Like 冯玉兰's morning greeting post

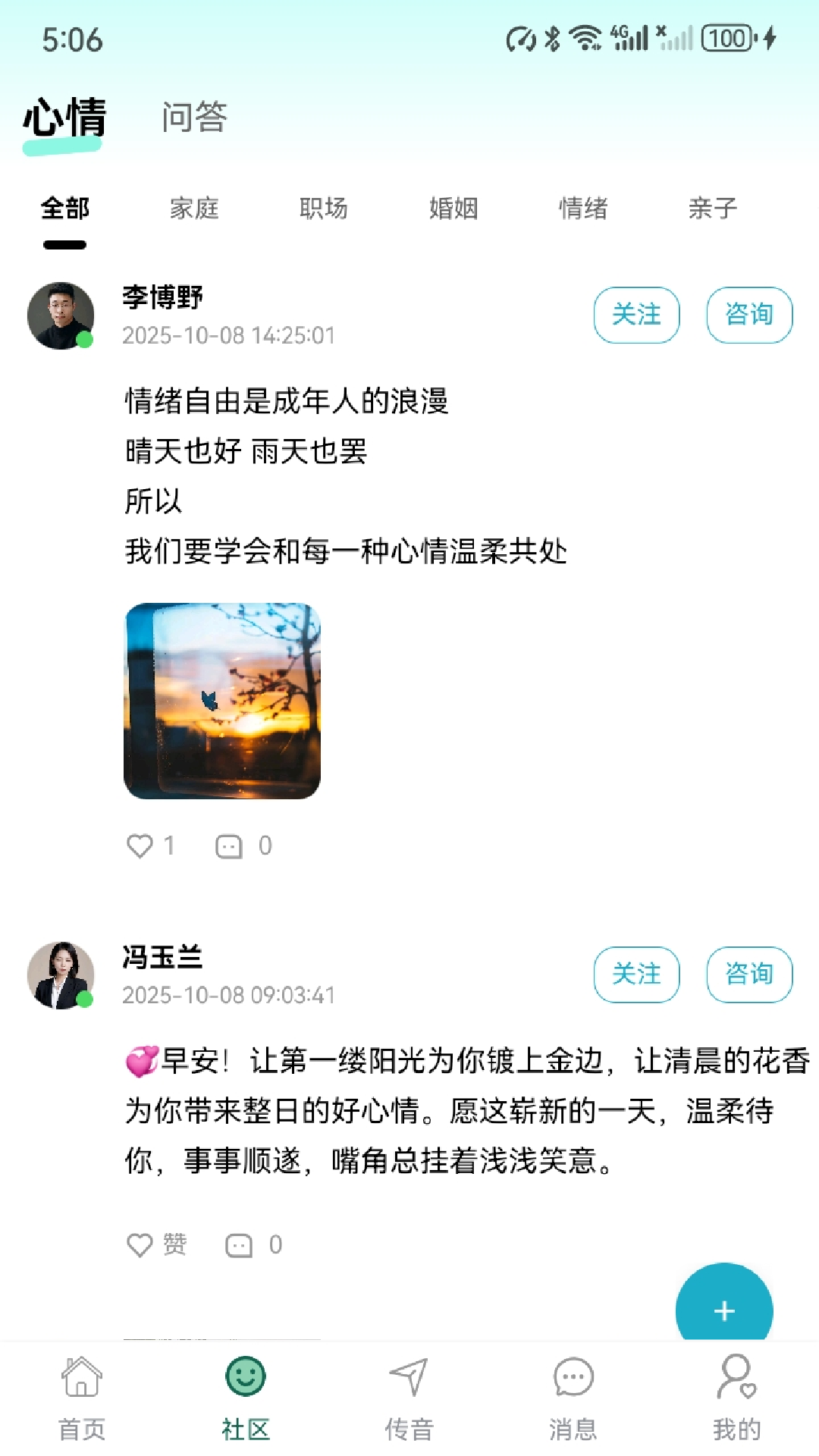[x=140, y=1244]
